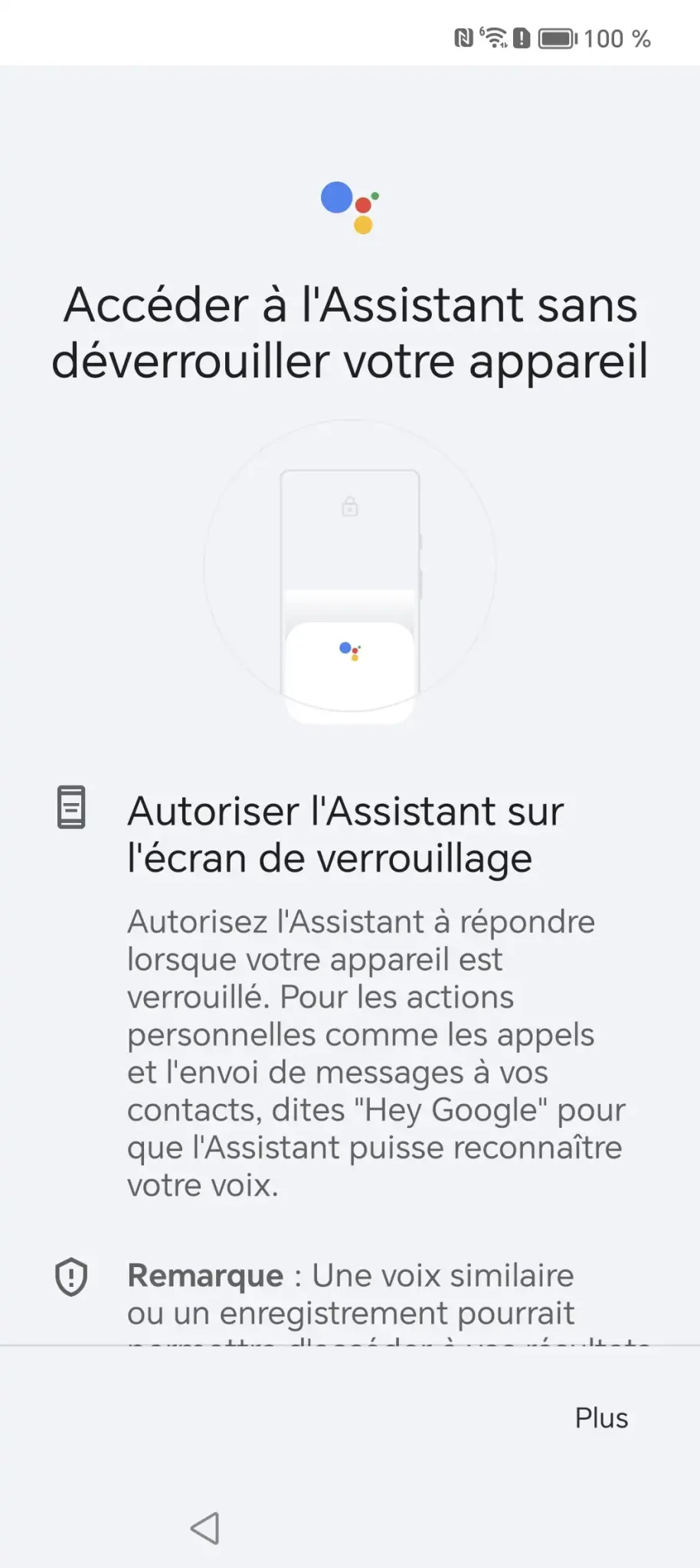Screen dimensions: 700x1568
Task: Go back using the navigation arrow
Action: click(x=205, y=1528)
